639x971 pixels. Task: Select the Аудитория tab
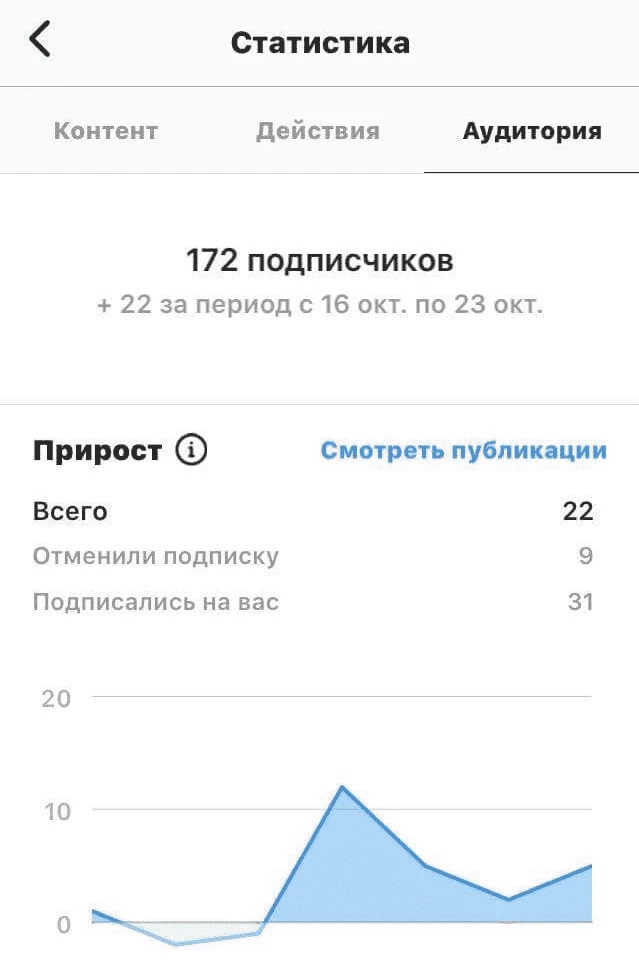pyautogui.click(x=531, y=131)
